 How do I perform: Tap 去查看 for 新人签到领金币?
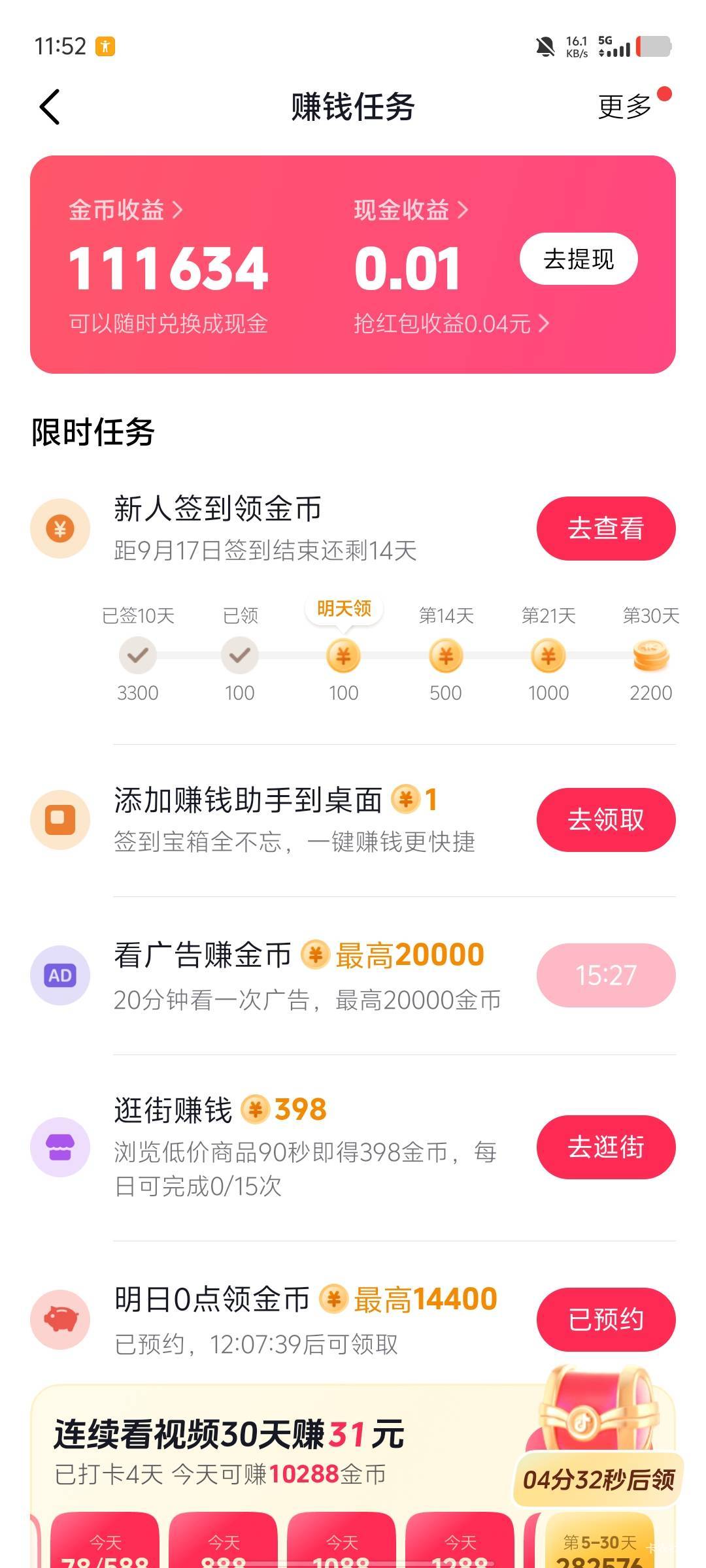coord(606,529)
